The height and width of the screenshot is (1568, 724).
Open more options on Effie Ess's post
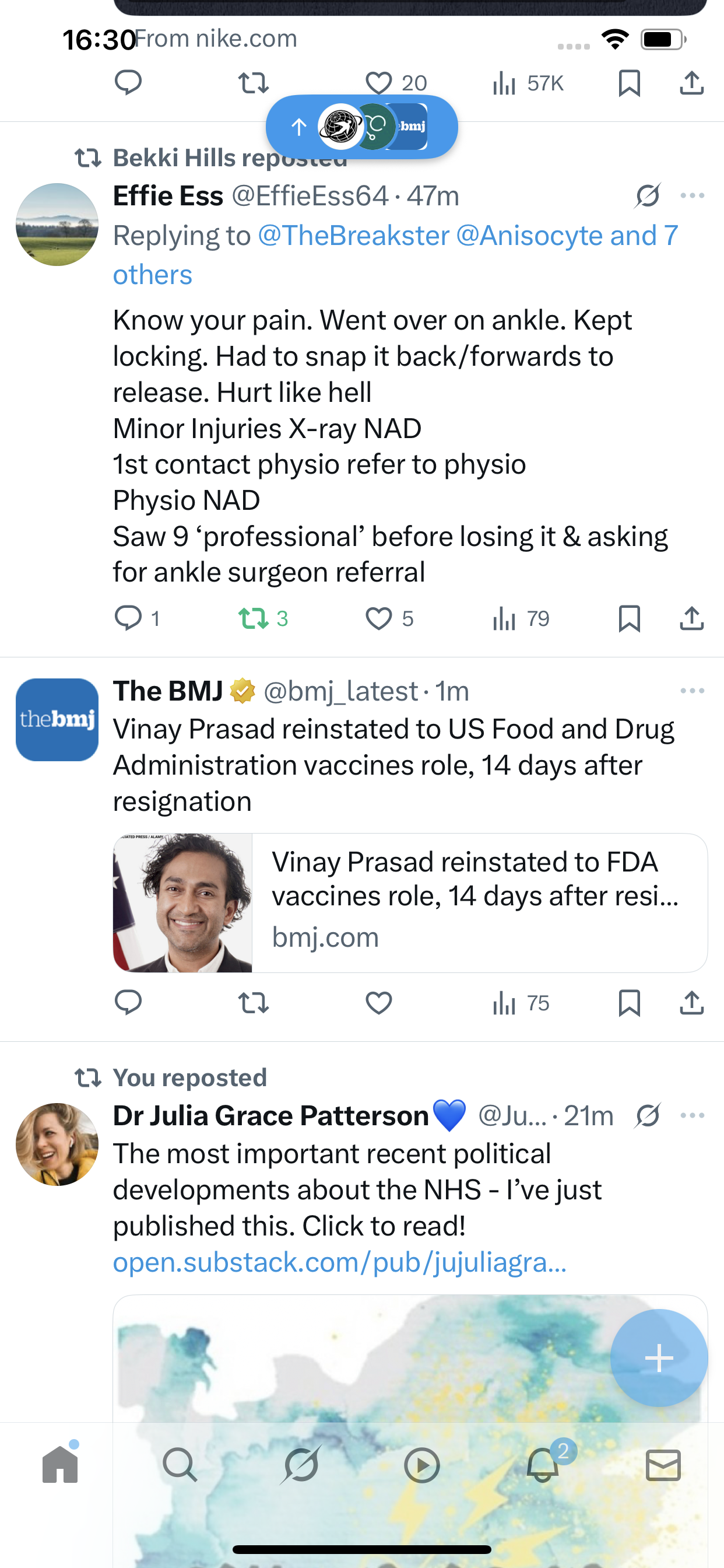(x=693, y=196)
